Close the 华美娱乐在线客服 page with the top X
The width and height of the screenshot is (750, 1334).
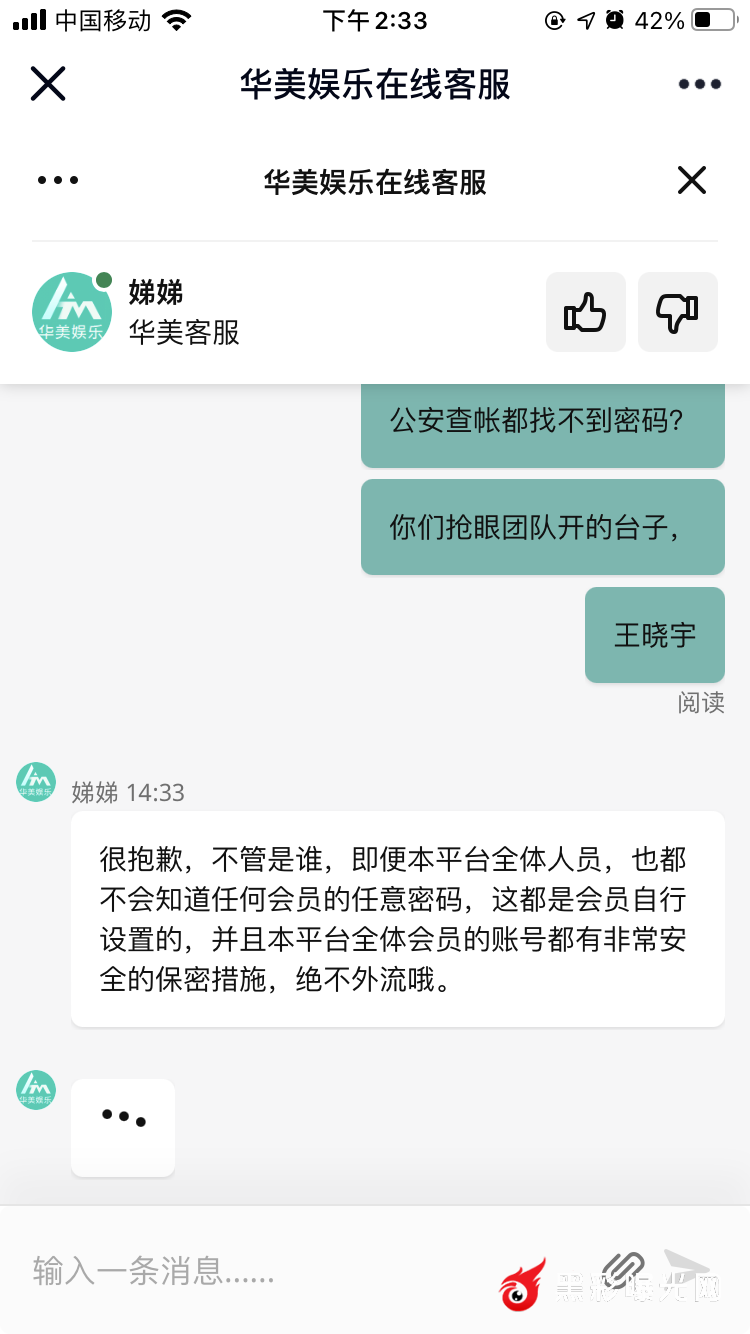point(48,84)
